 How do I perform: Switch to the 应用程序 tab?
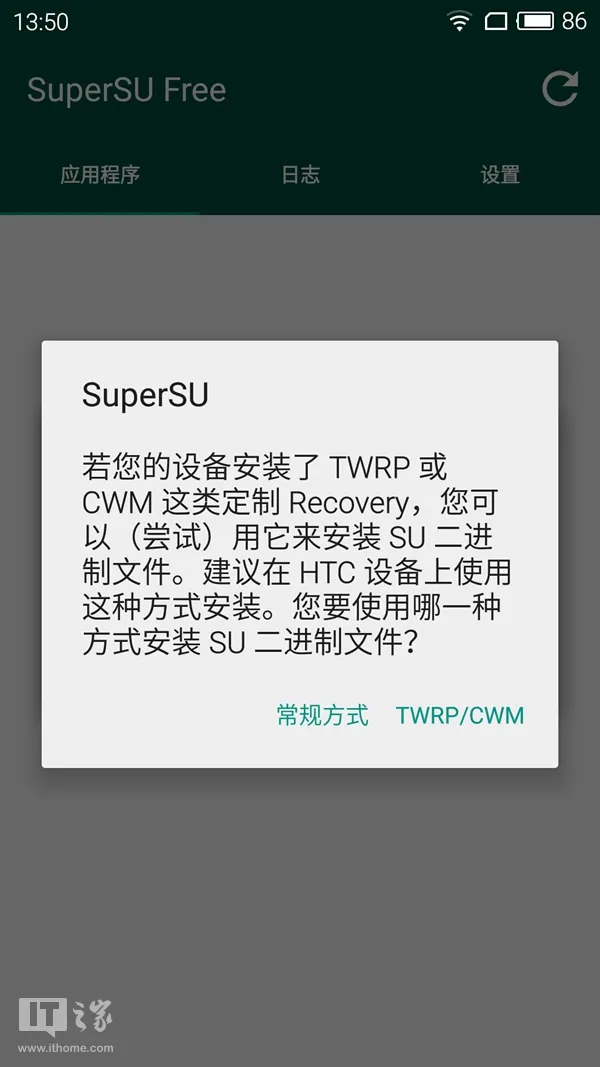point(100,175)
